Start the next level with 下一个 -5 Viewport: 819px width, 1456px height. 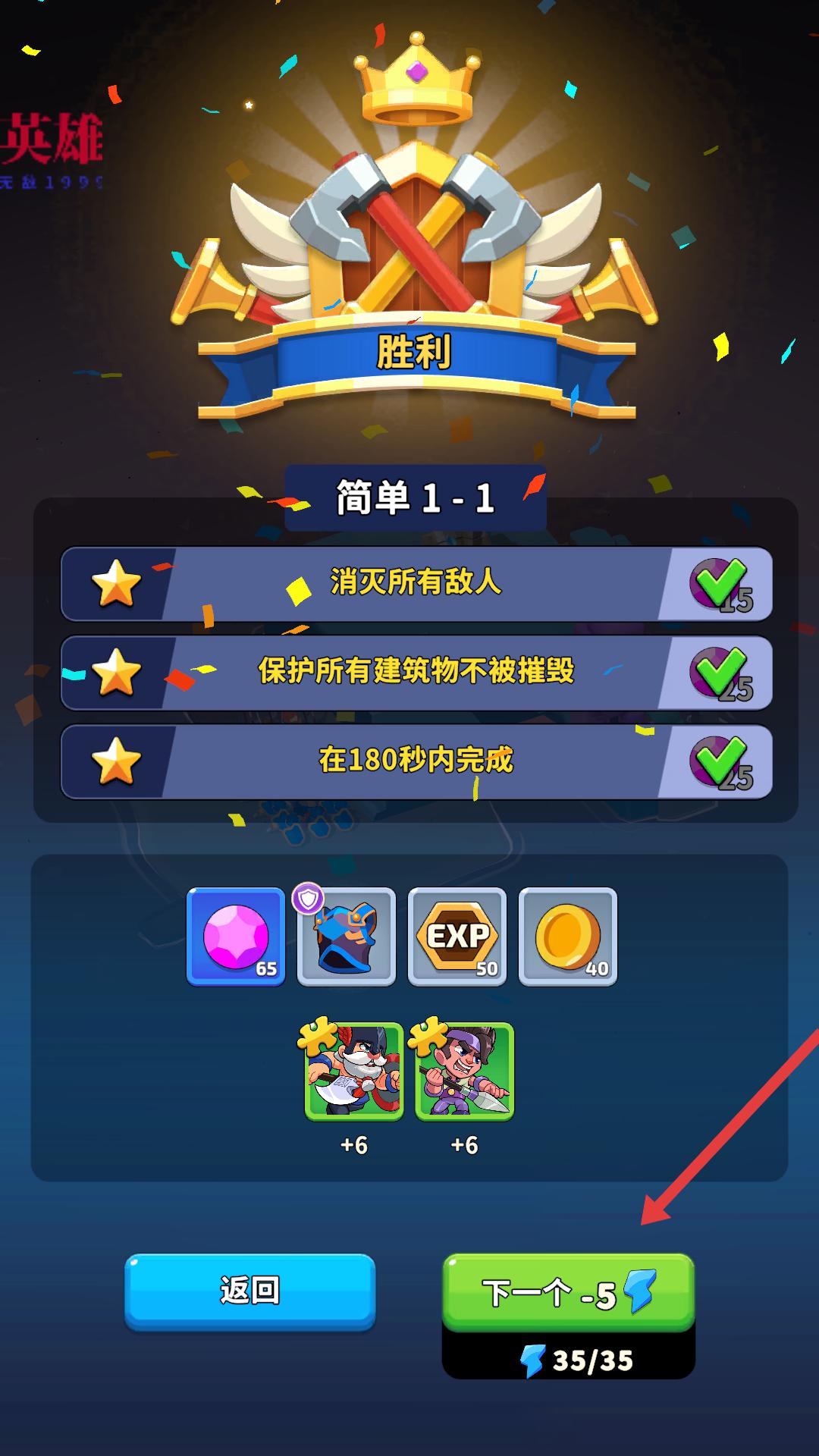[568, 1292]
